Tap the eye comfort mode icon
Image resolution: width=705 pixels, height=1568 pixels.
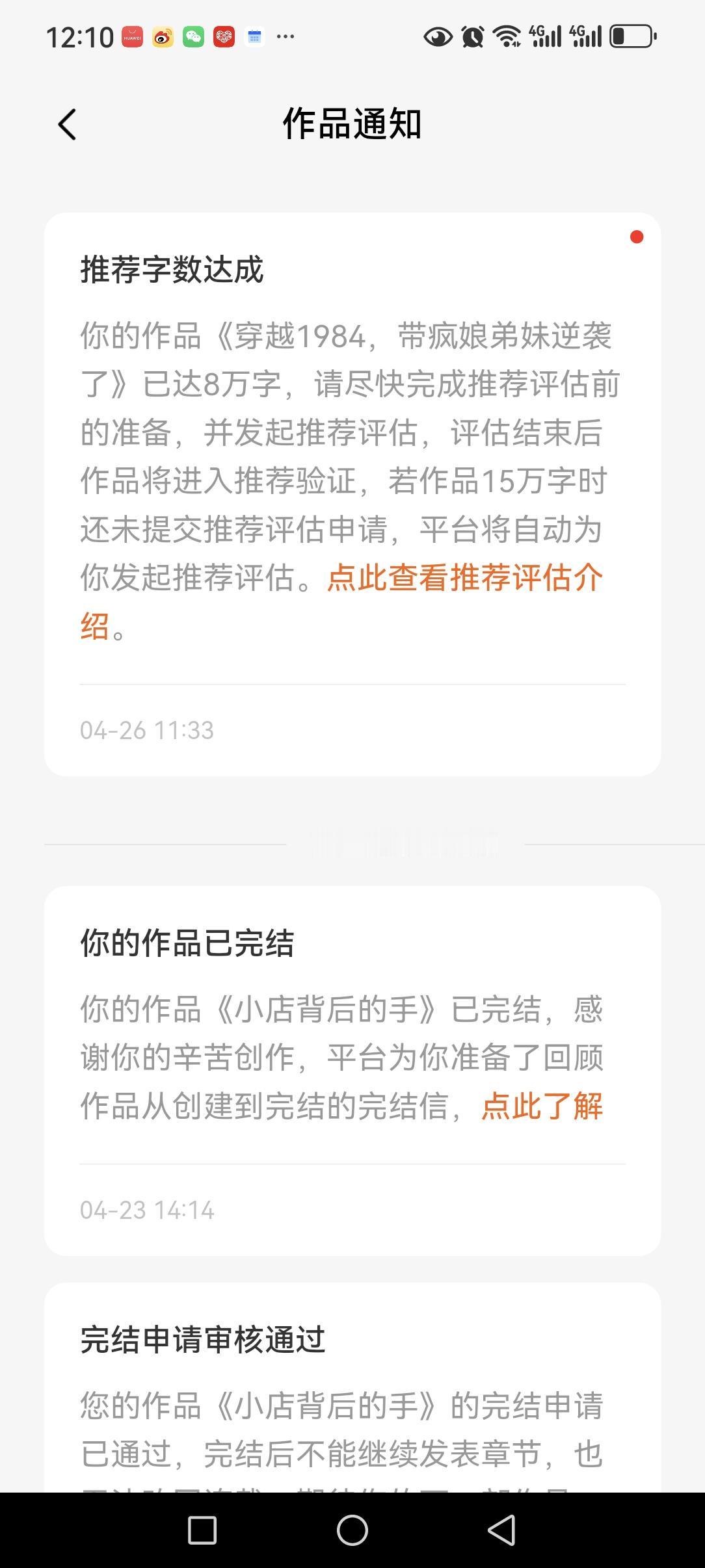pos(438,37)
